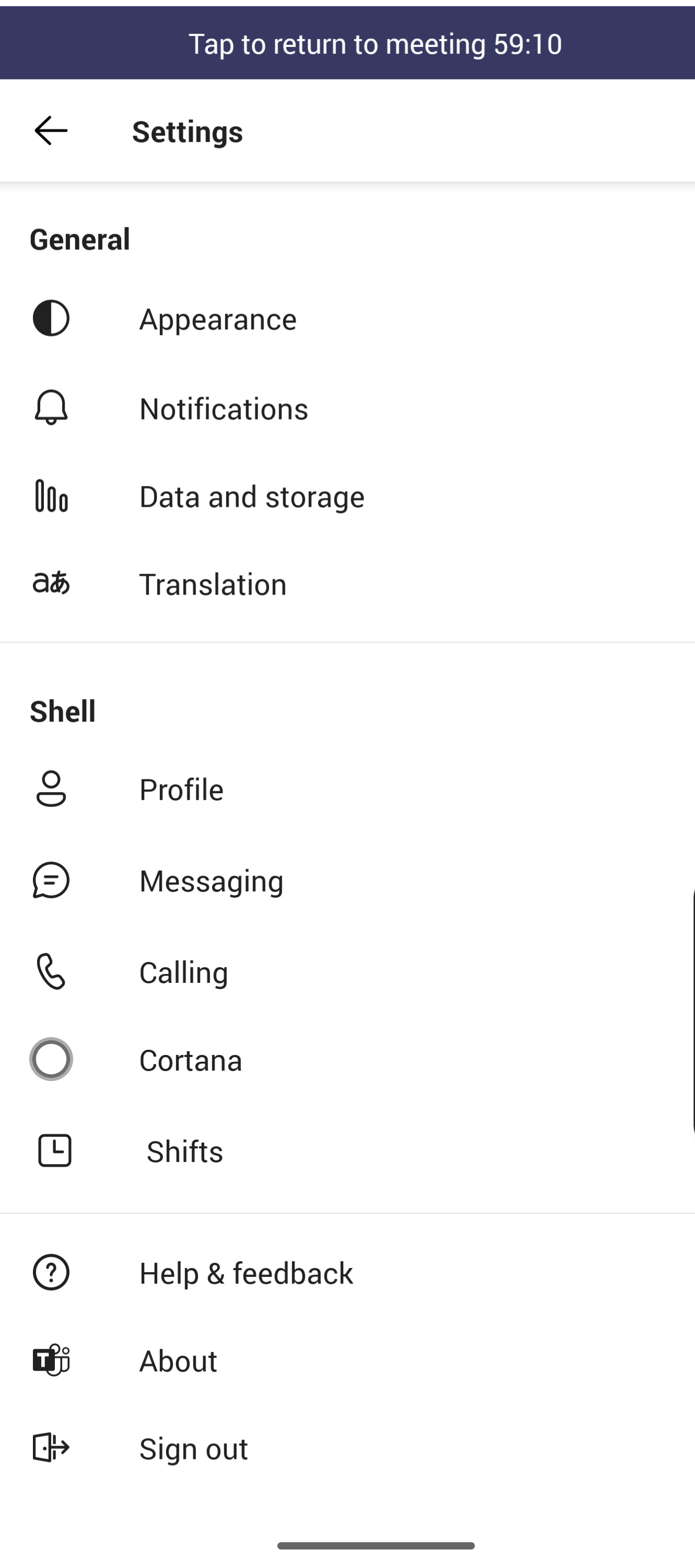Screen dimensions: 695x1568
Task: Open Notifications settings
Action: tap(223, 409)
